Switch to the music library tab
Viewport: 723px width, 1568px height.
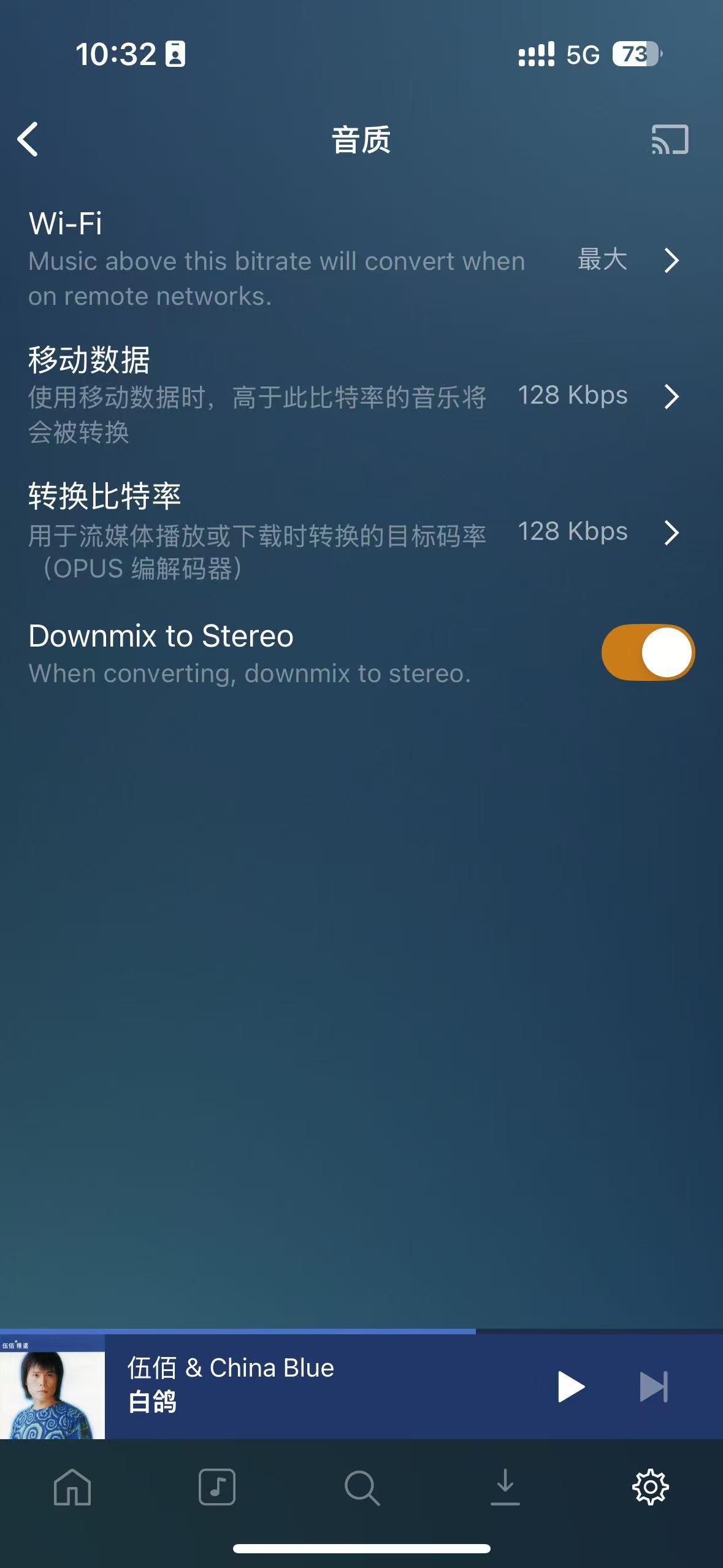click(x=217, y=1487)
